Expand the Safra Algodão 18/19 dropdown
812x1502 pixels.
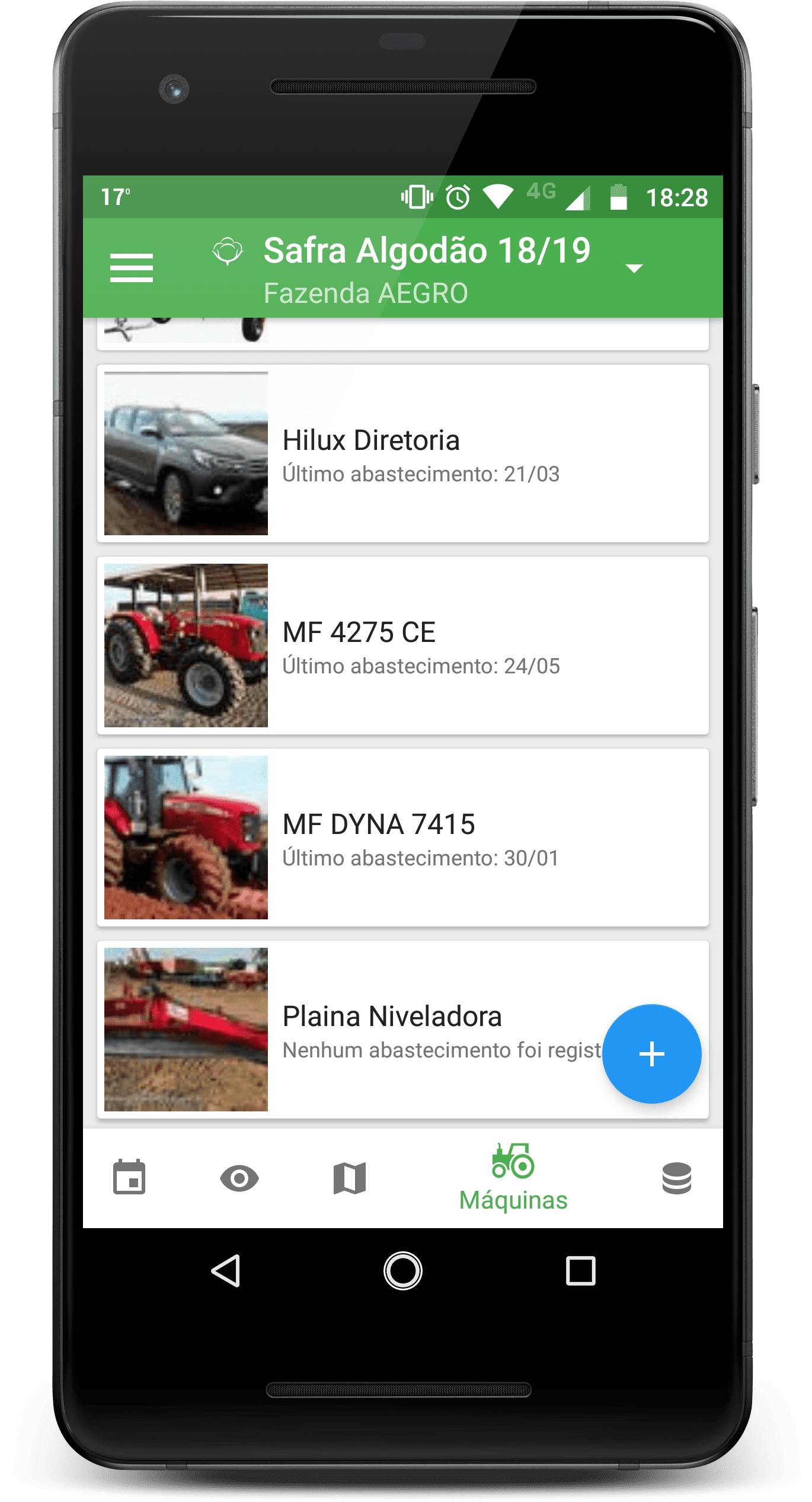(x=634, y=268)
